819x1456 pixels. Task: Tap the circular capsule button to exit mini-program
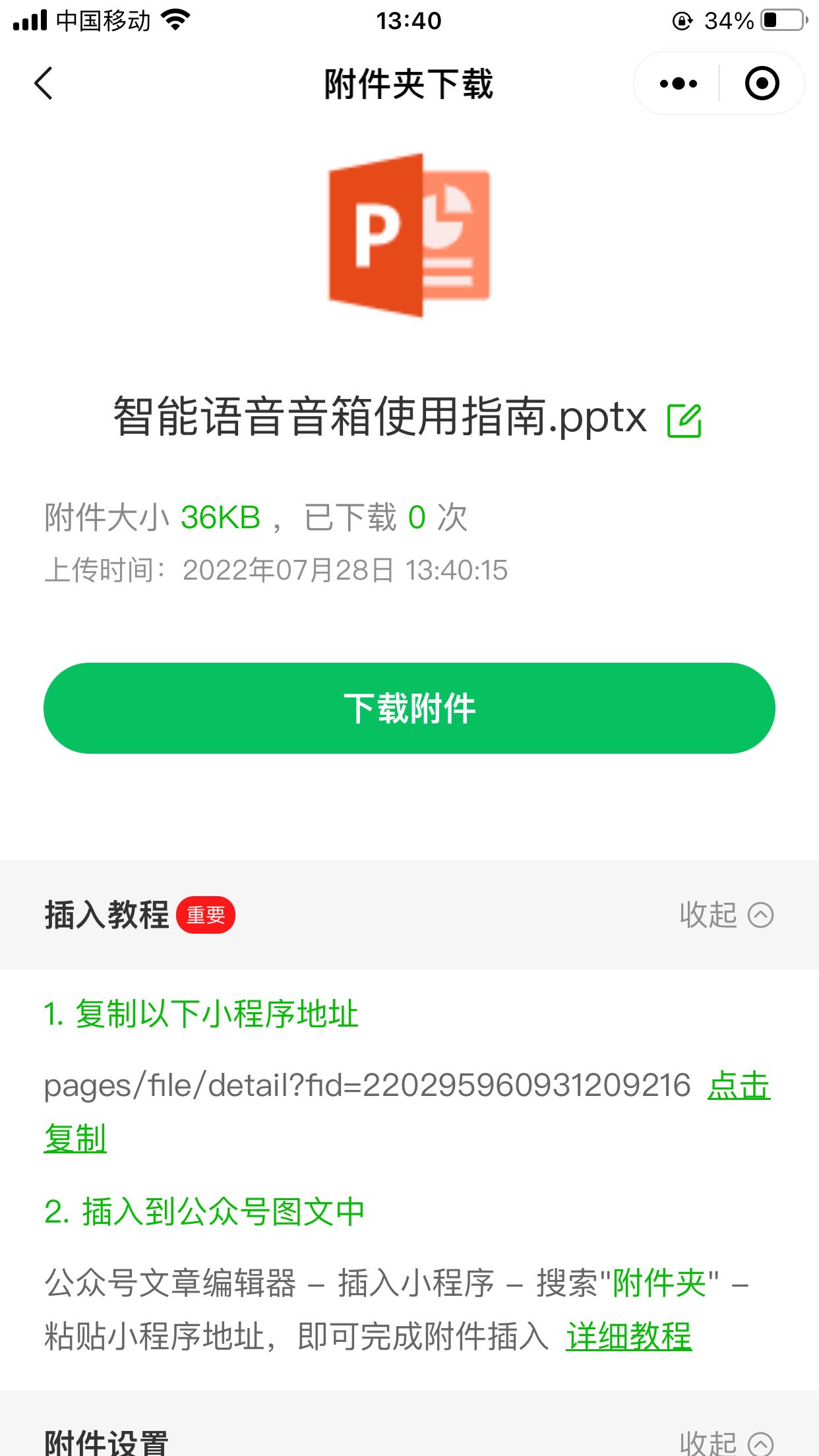click(x=762, y=82)
